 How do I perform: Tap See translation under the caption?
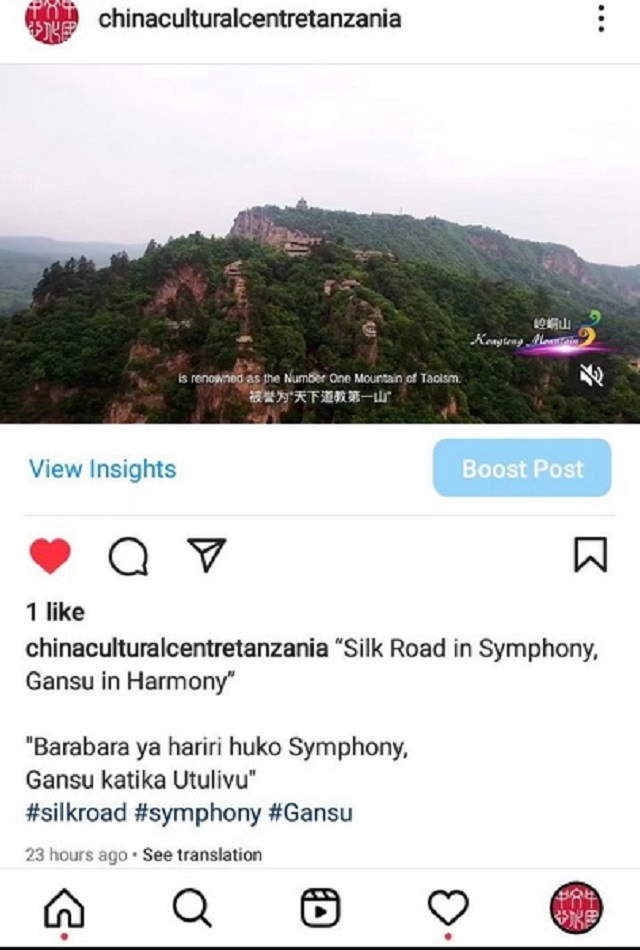pyautogui.click(x=202, y=855)
